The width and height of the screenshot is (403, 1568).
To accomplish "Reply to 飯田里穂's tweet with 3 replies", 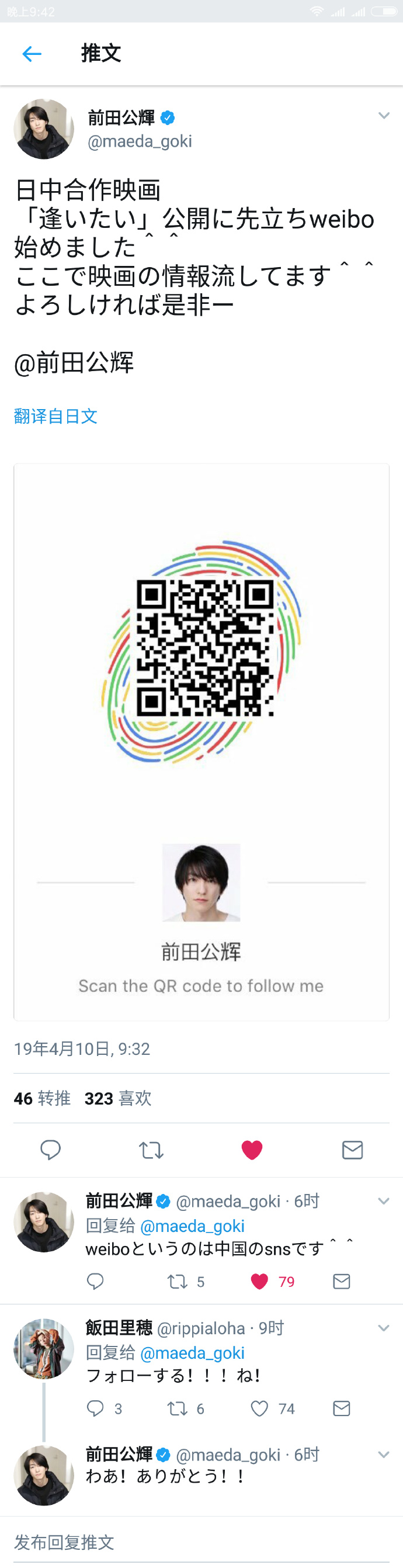I will (96, 1408).
